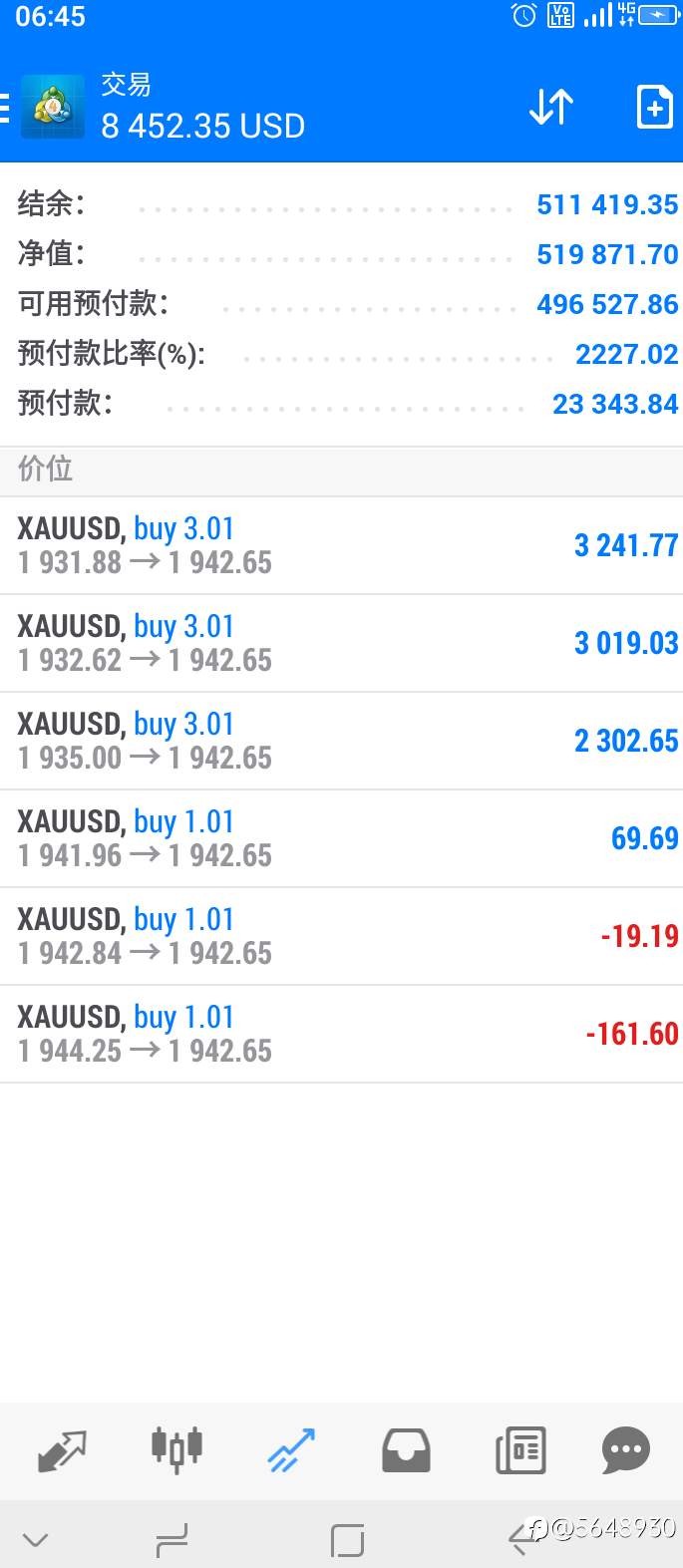683x1568 pixels.
Task: Open the sort order arrows icon
Action: 551,107
